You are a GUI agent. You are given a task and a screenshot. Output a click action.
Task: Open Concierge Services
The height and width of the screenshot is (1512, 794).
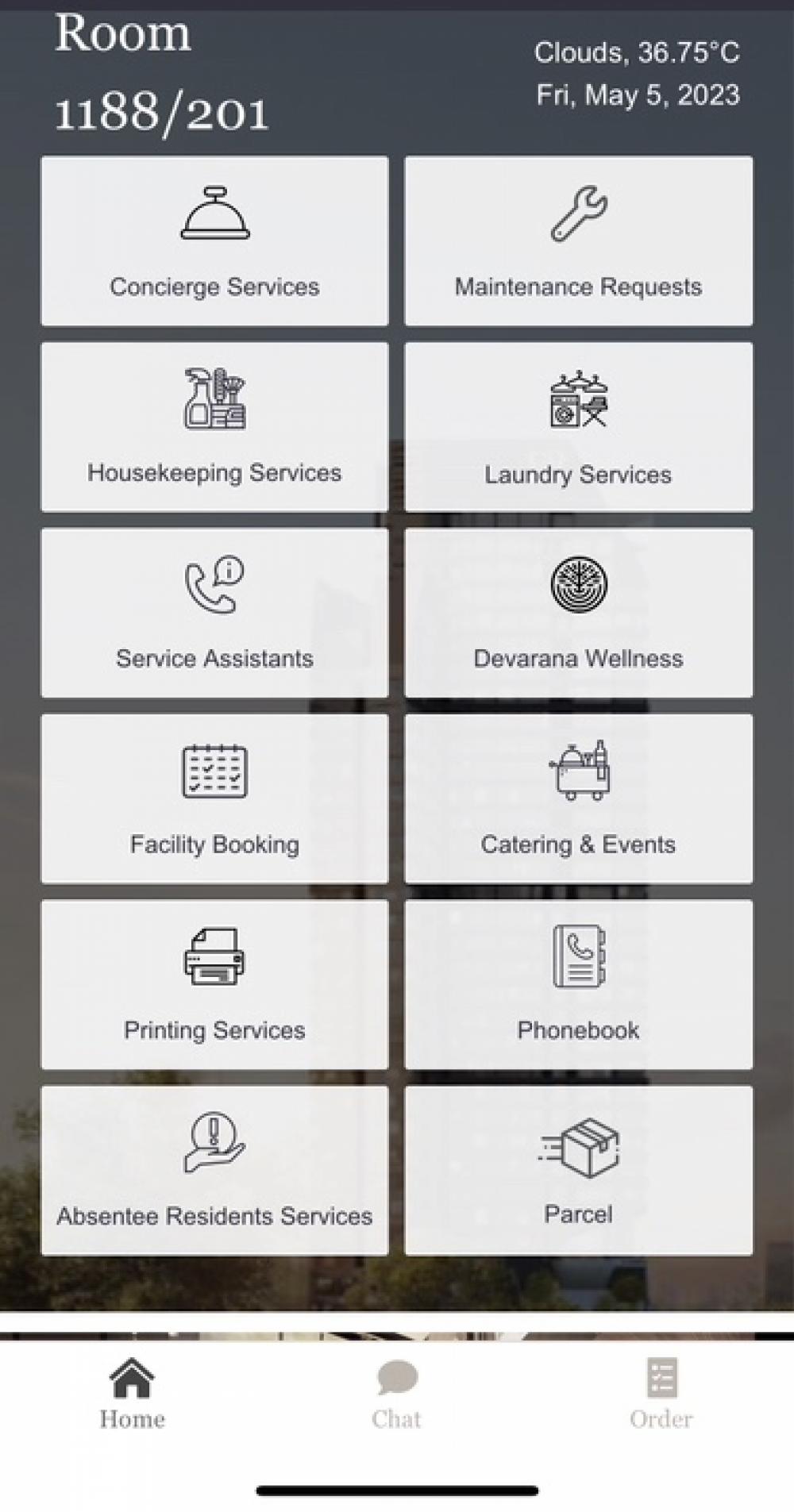click(214, 240)
